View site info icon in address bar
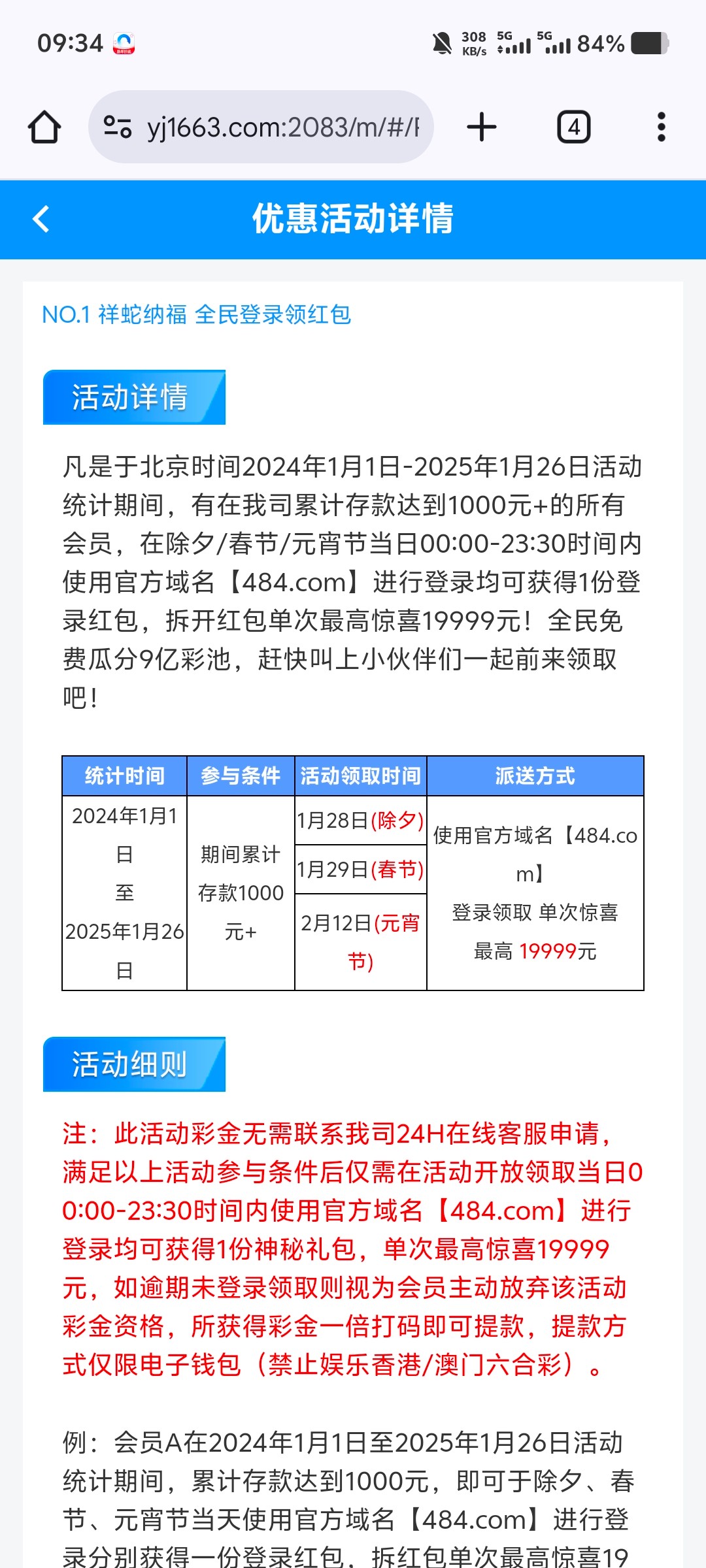Image resolution: width=706 pixels, height=1568 pixels. pos(118,127)
